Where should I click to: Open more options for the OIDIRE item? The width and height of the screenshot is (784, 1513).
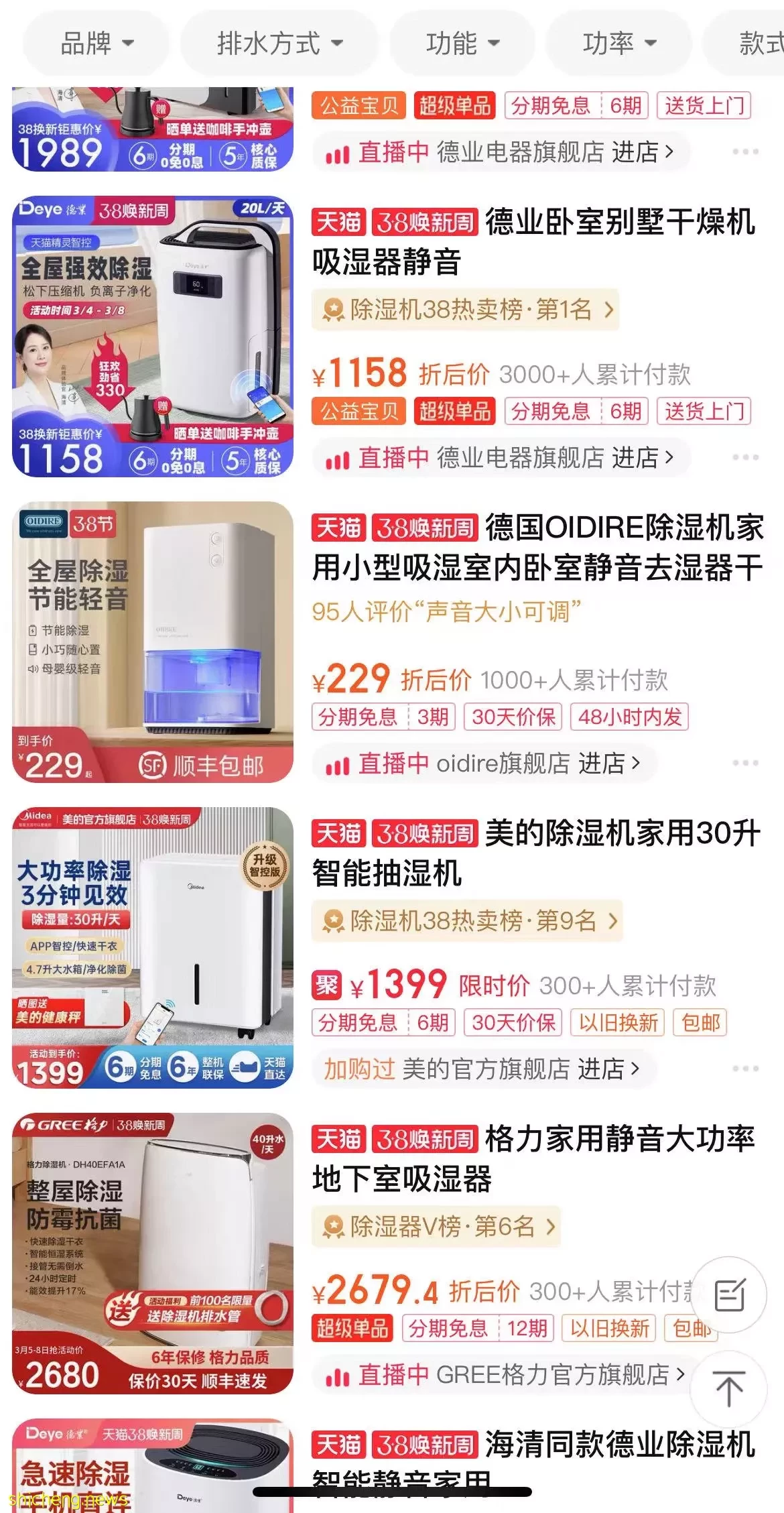click(x=745, y=763)
